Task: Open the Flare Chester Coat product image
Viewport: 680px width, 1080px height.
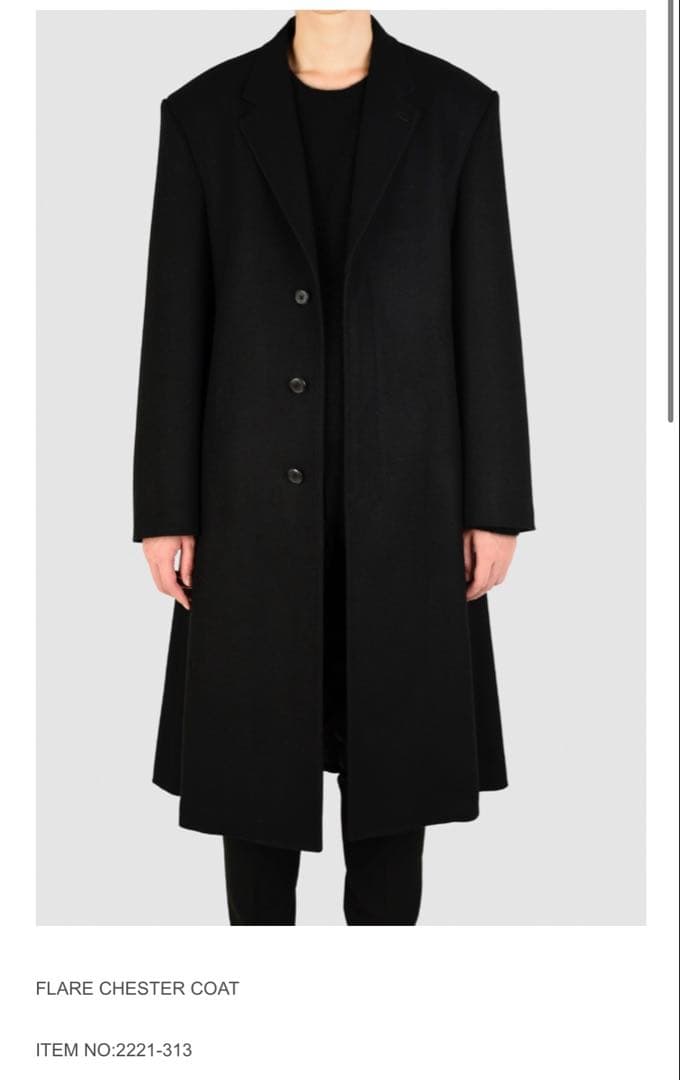Action: (340, 467)
